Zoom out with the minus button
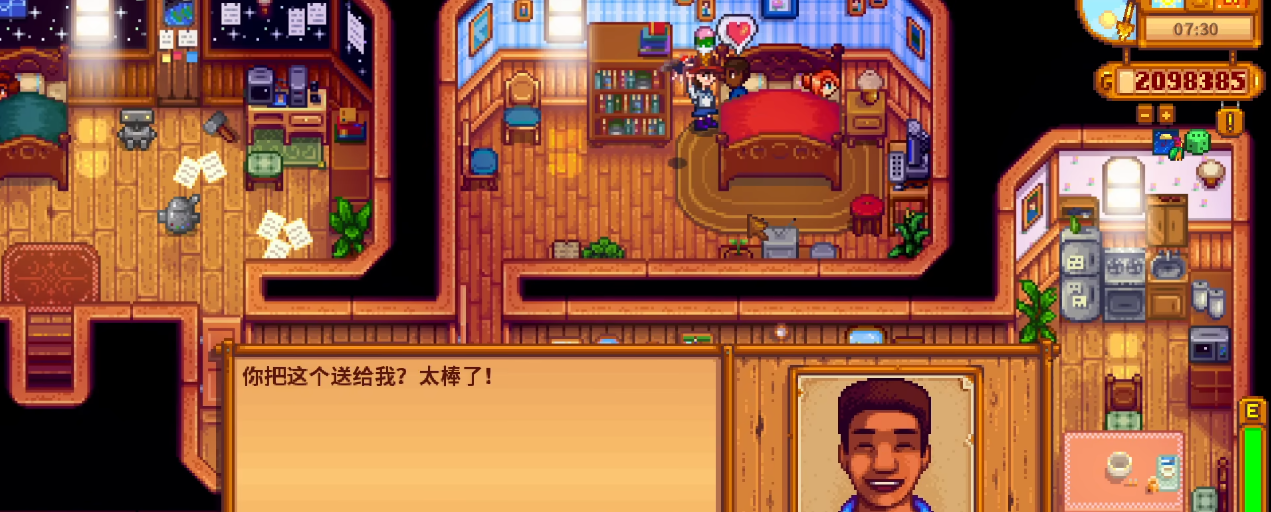 (1145, 115)
